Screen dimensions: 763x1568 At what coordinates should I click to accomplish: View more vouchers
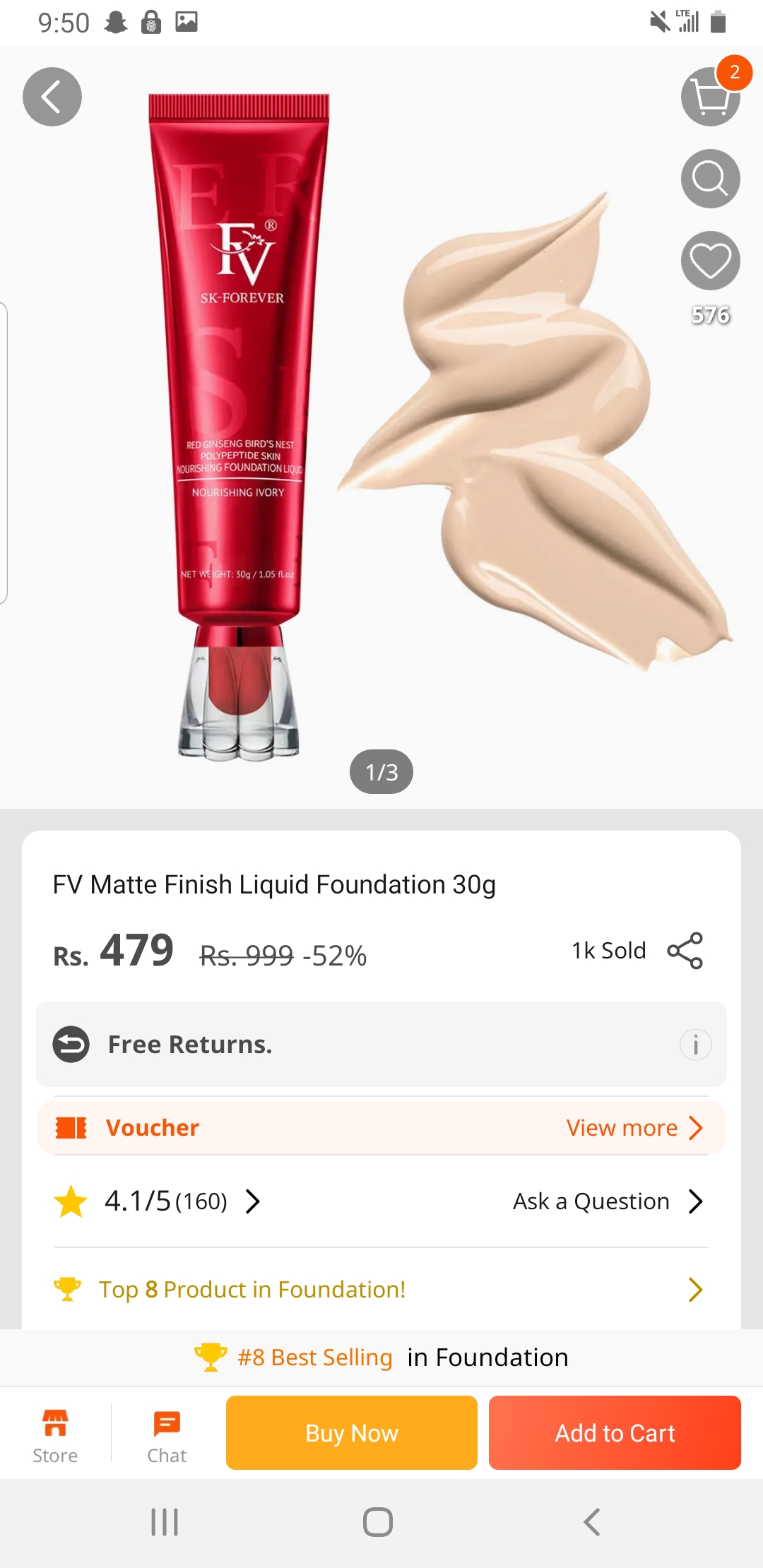[x=633, y=1128]
